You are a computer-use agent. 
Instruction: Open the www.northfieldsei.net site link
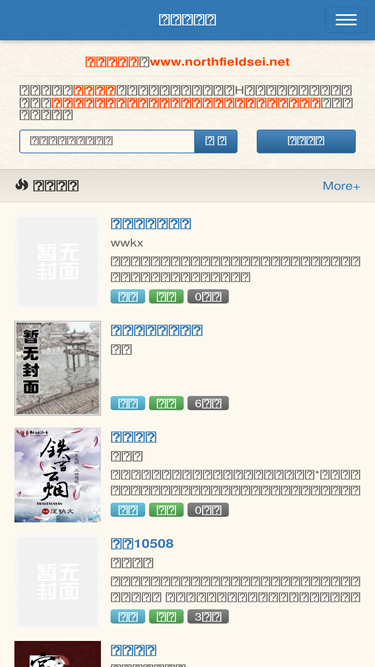pyautogui.click(x=219, y=62)
